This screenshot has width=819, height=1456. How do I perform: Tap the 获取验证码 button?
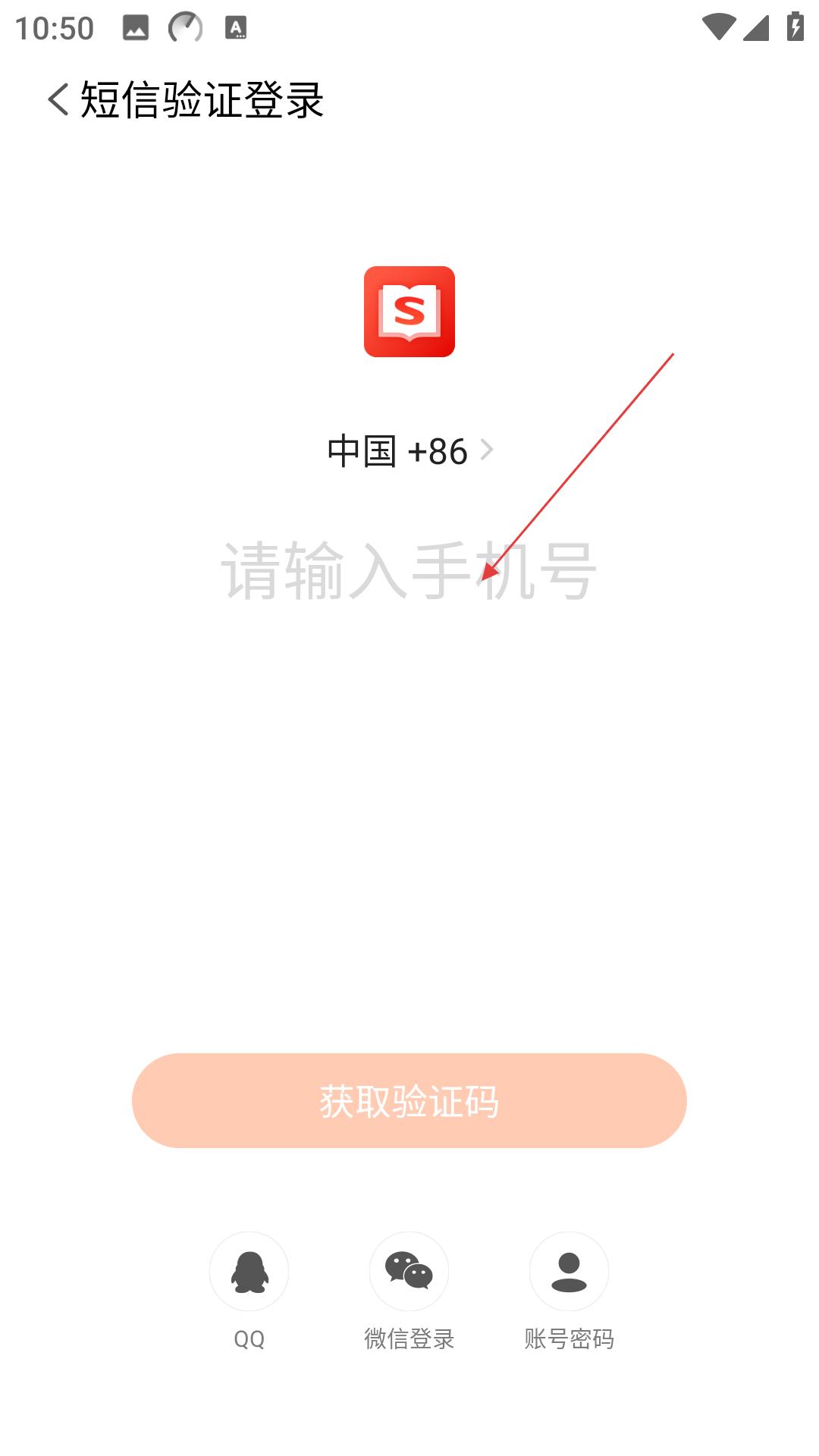(409, 1100)
